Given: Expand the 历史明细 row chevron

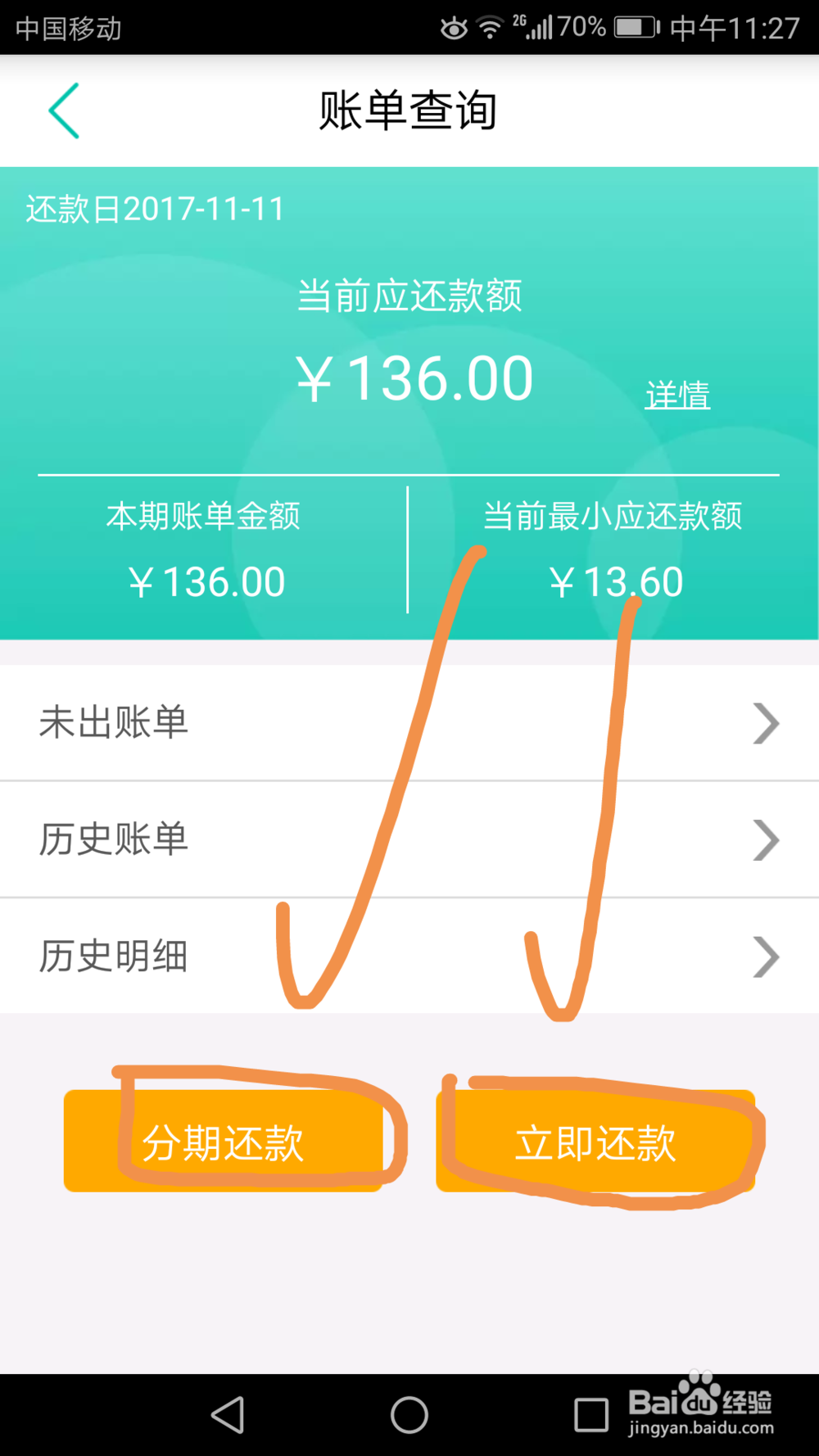Looking at the screenshot, I should 767,956.
